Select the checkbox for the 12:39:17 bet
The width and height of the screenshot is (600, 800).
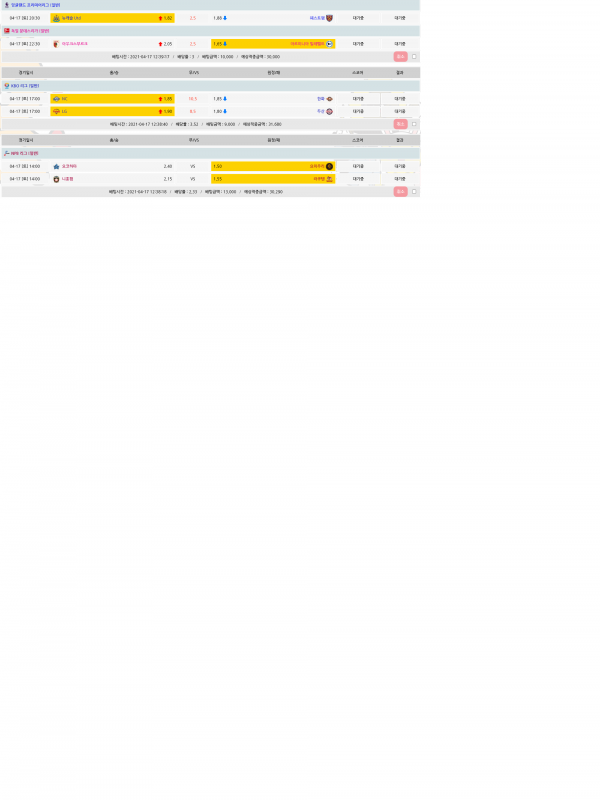pyautogui.click(x=414, y=57)
